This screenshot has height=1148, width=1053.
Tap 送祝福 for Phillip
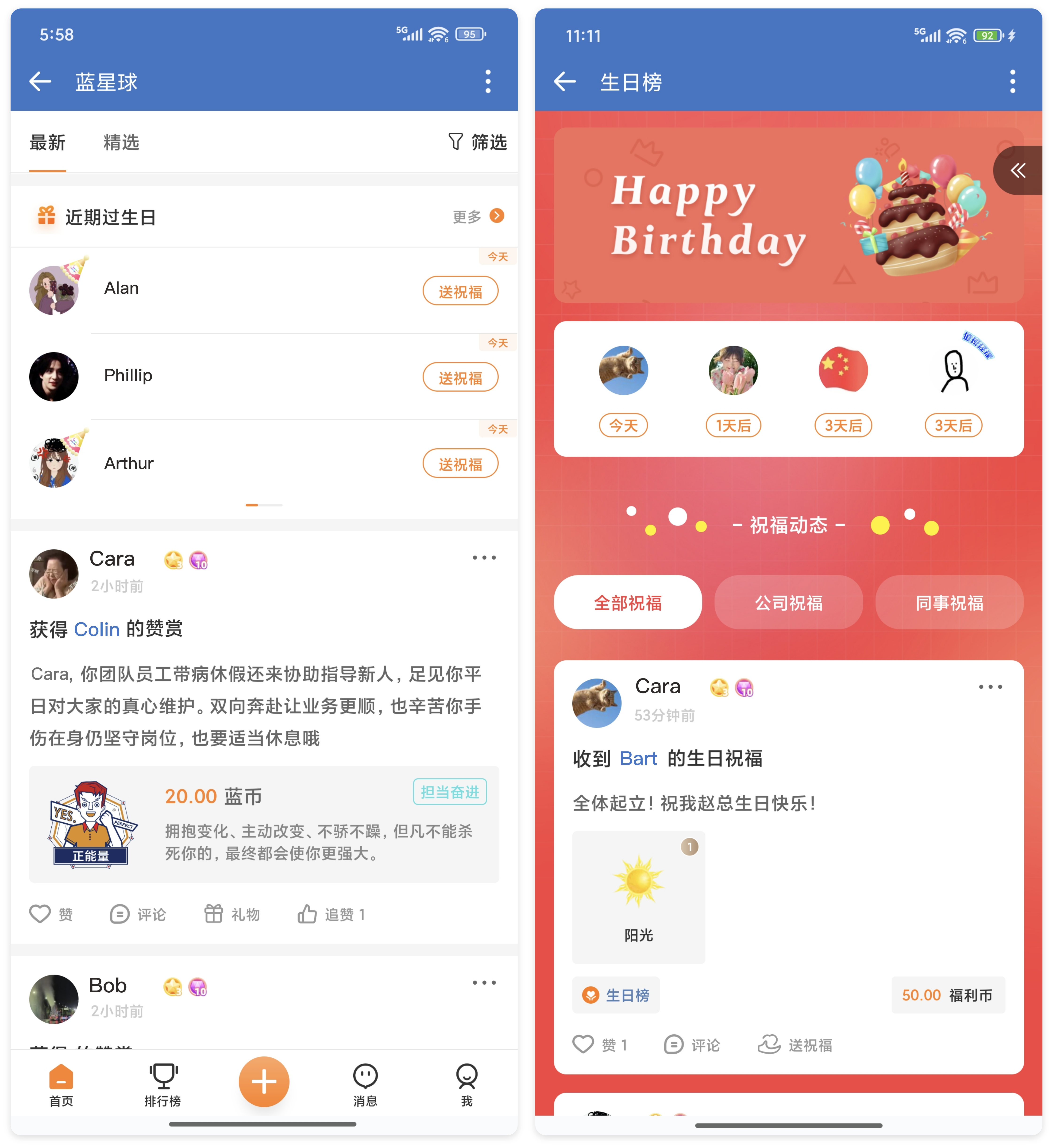460,378
